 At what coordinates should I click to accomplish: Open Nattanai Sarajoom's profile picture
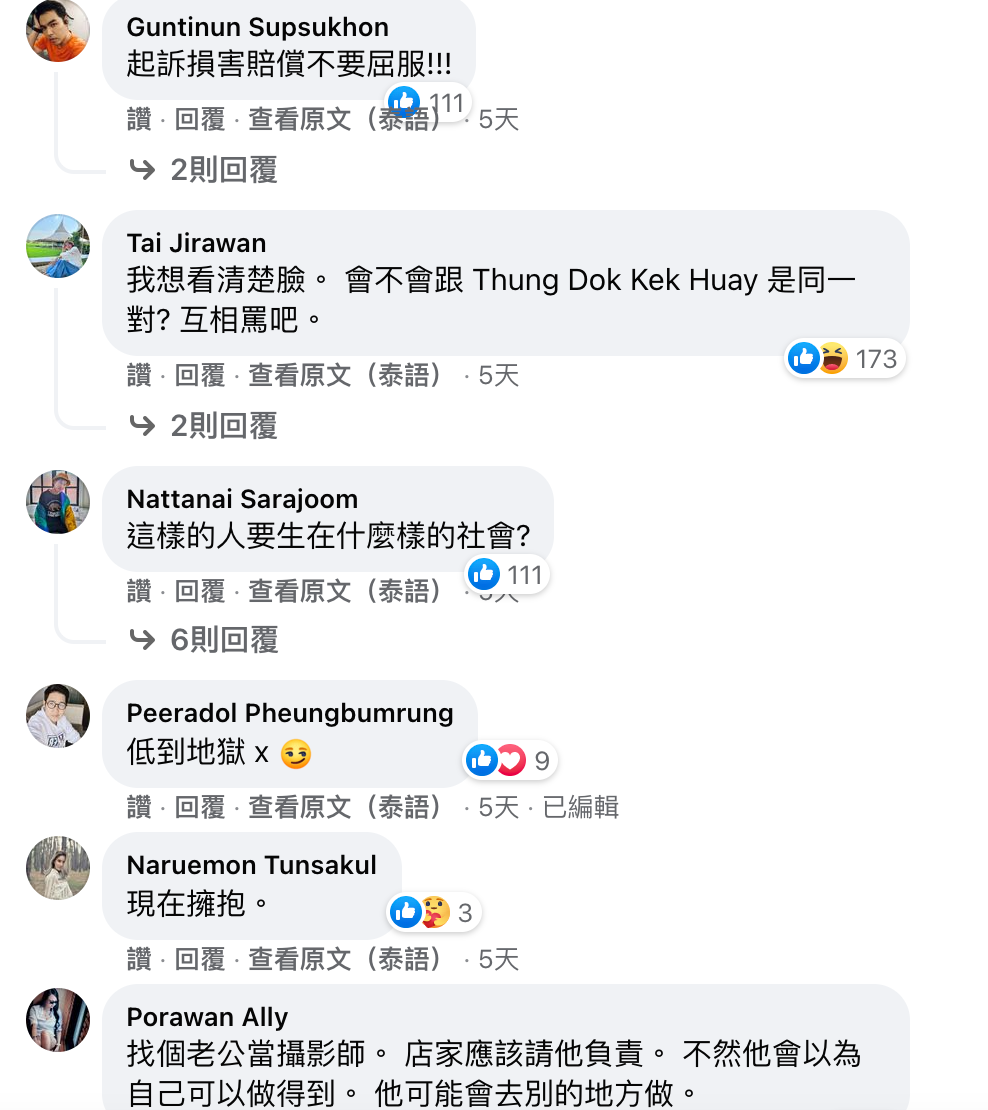click(x=58, y=502)
